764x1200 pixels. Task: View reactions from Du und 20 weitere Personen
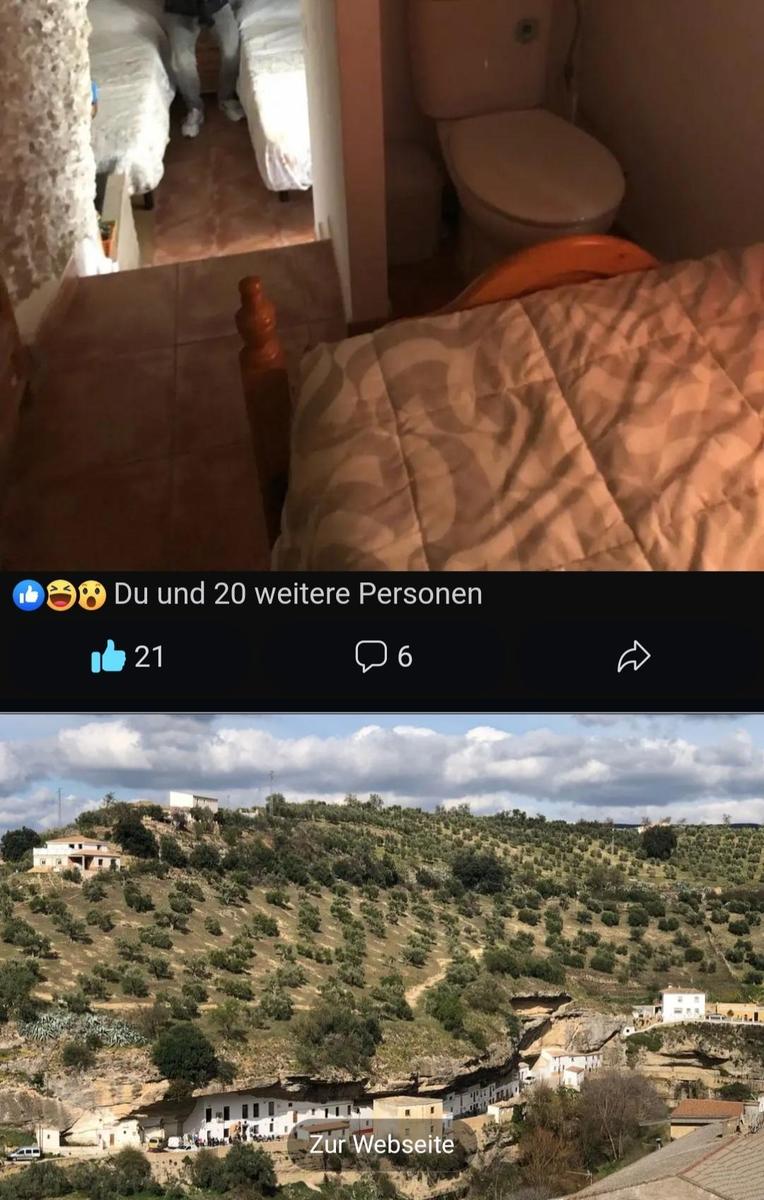click(297, 594)
